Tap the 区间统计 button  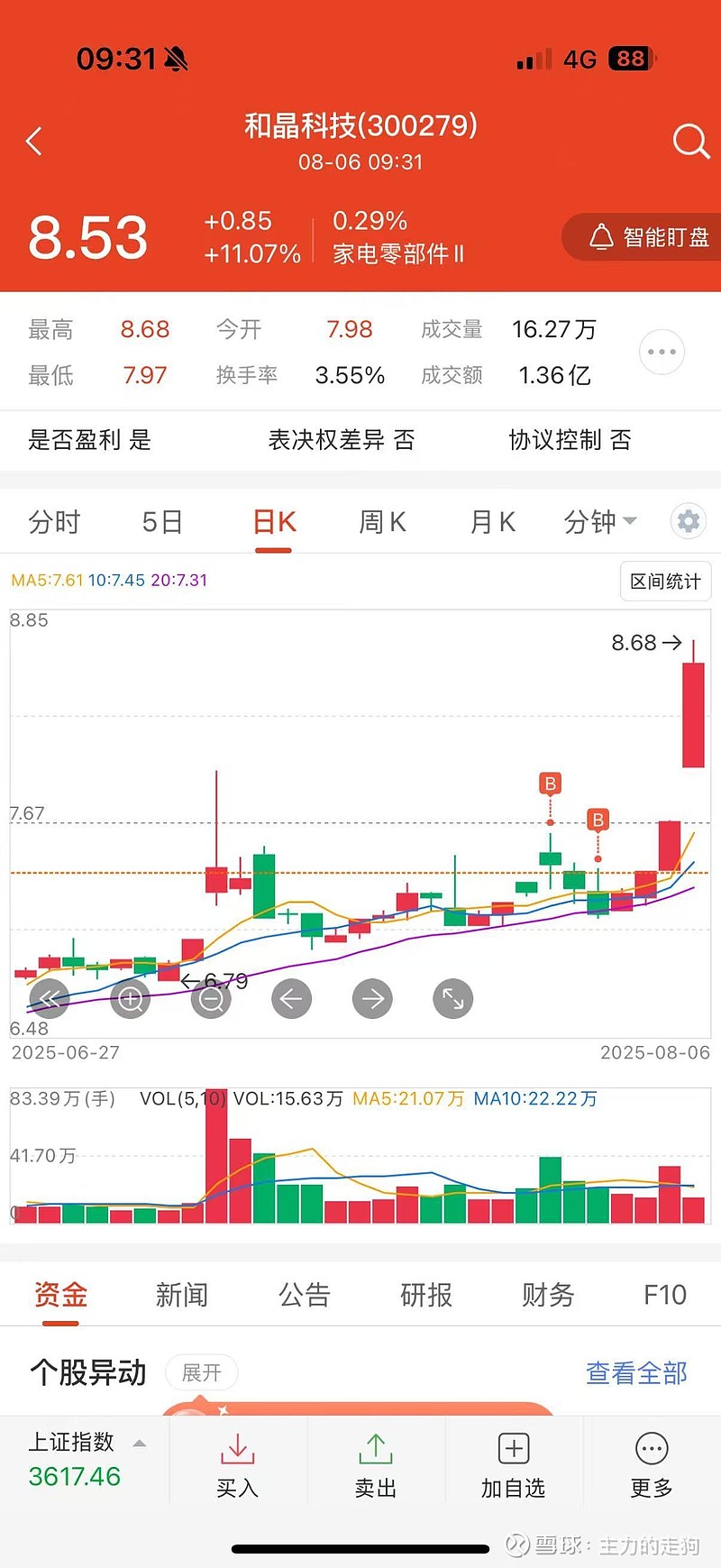665,582
